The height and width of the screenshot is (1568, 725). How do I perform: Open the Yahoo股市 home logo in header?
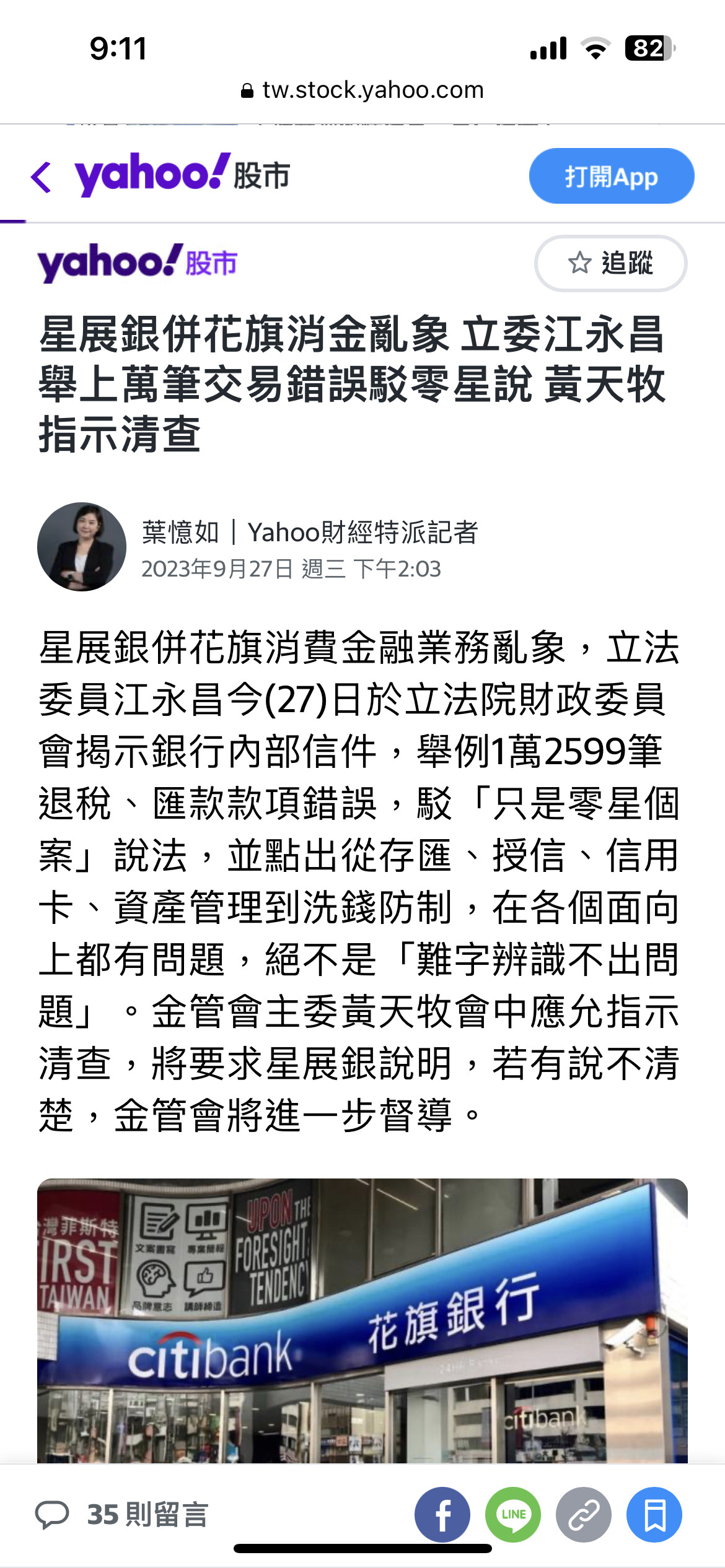pyautogui.click(x=182, y=176)
